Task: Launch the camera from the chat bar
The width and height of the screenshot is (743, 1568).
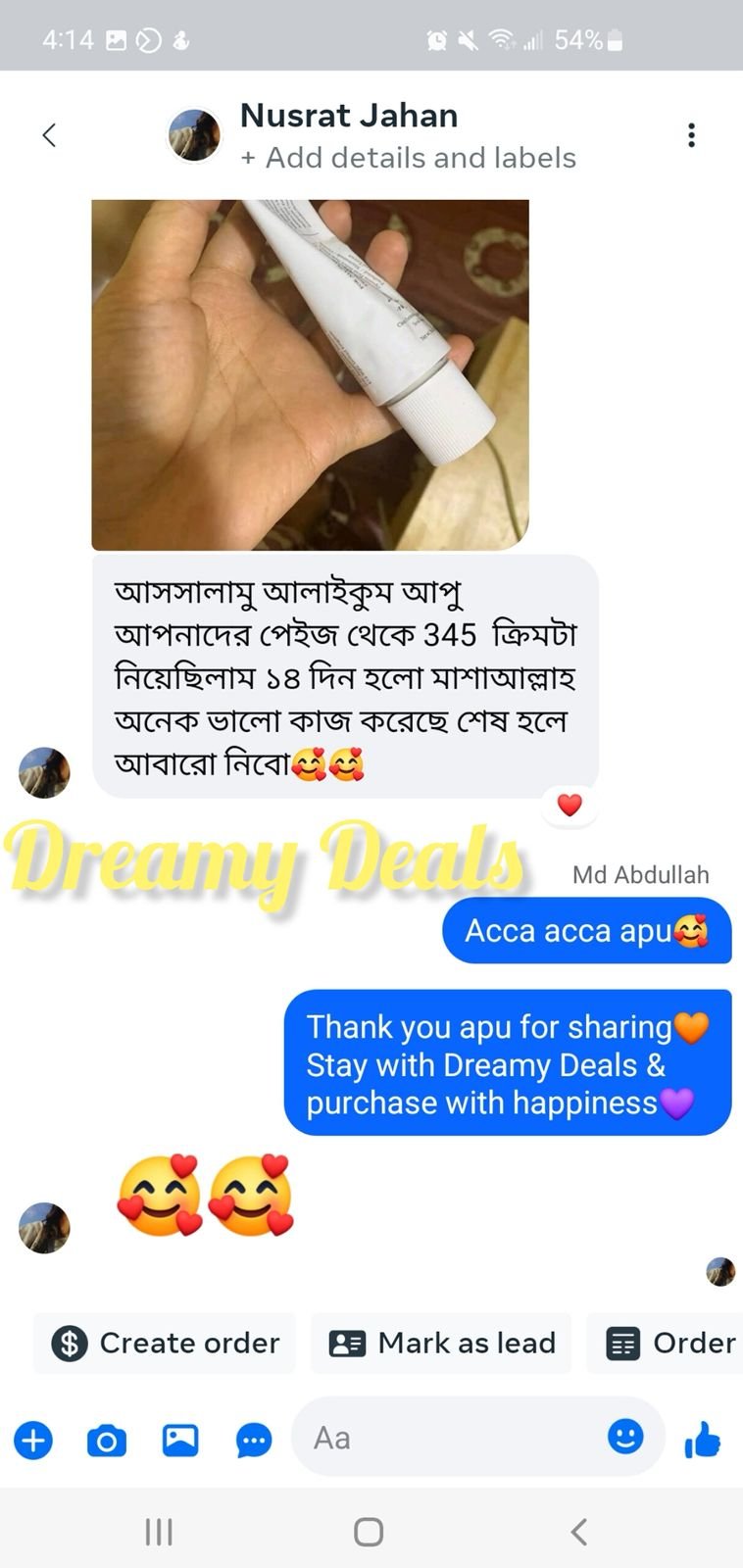Action: point(107,1441)
